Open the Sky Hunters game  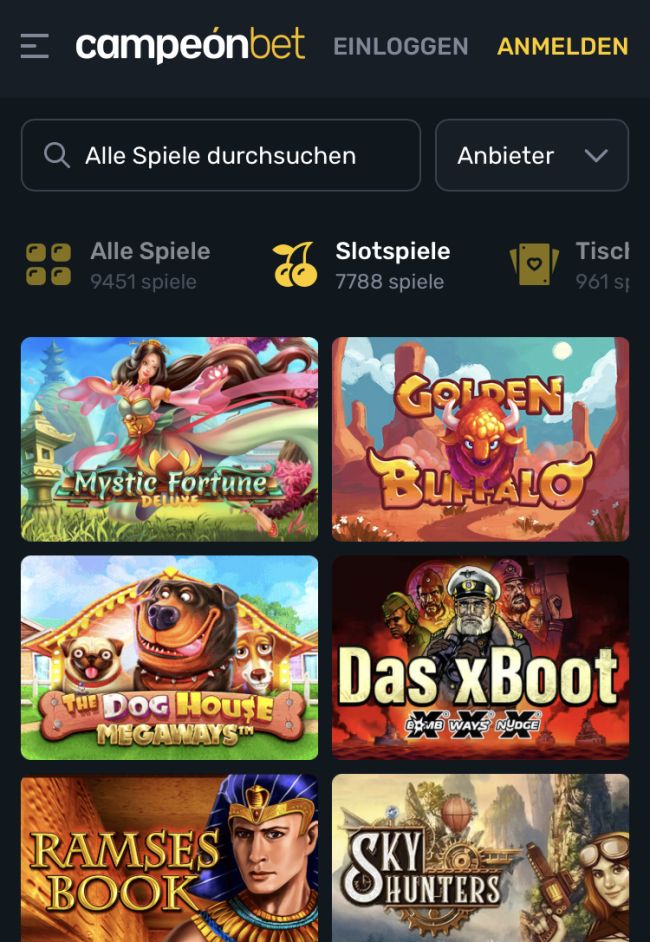click(480, 857)
